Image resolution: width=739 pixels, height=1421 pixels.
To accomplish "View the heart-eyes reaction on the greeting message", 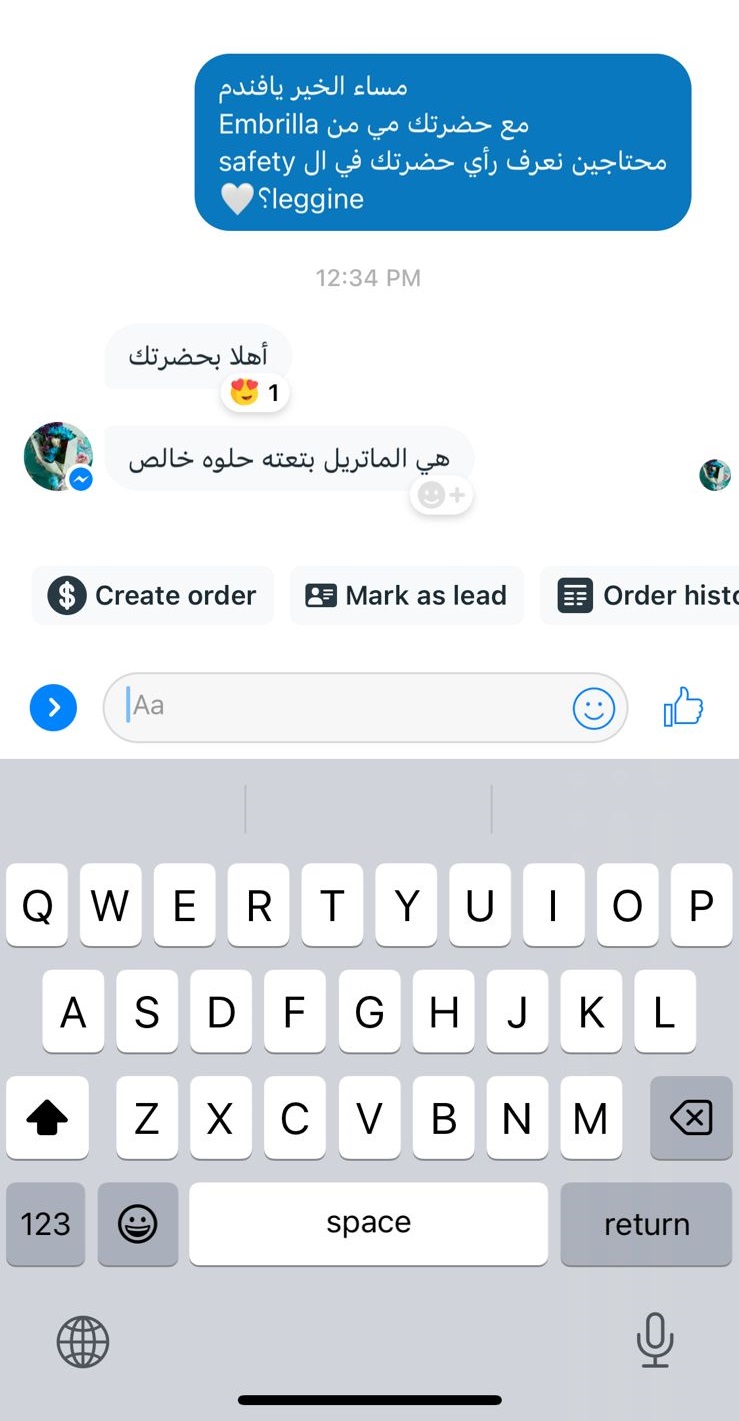I will (255, 393).
